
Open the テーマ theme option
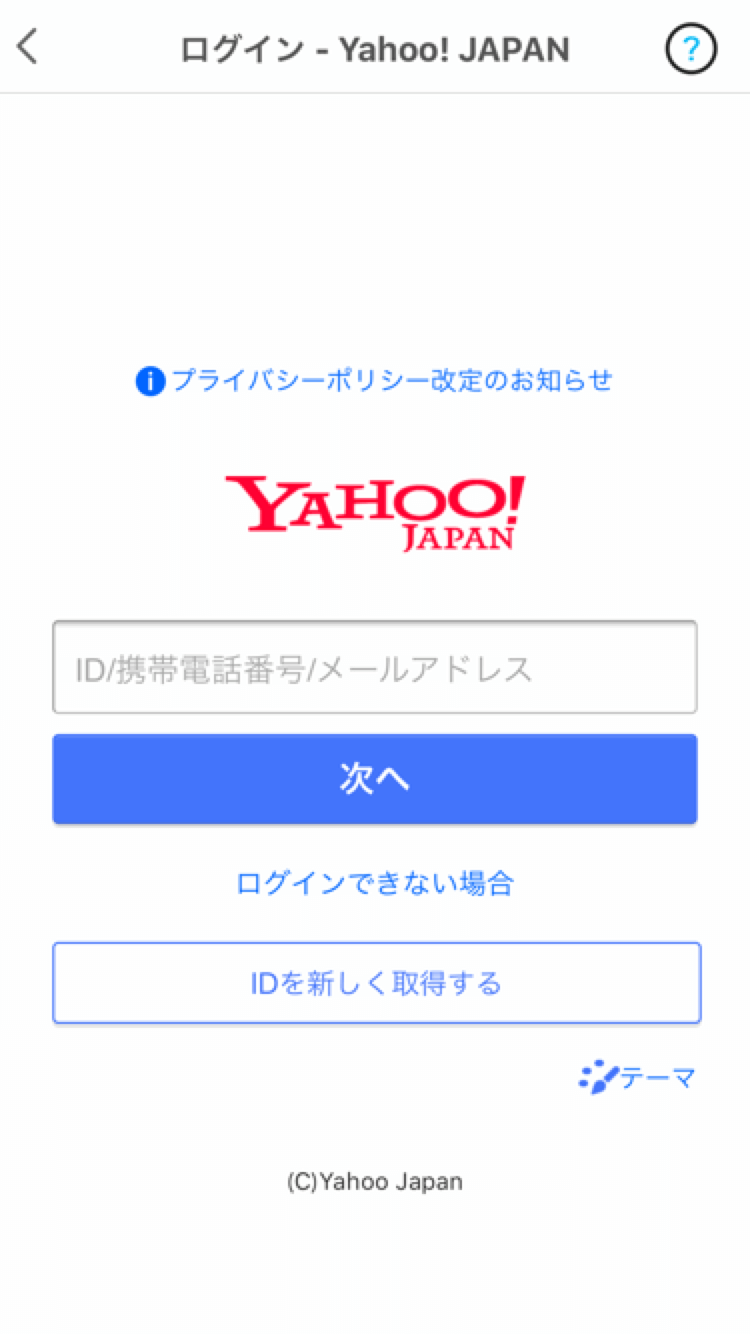point(638,1077)
